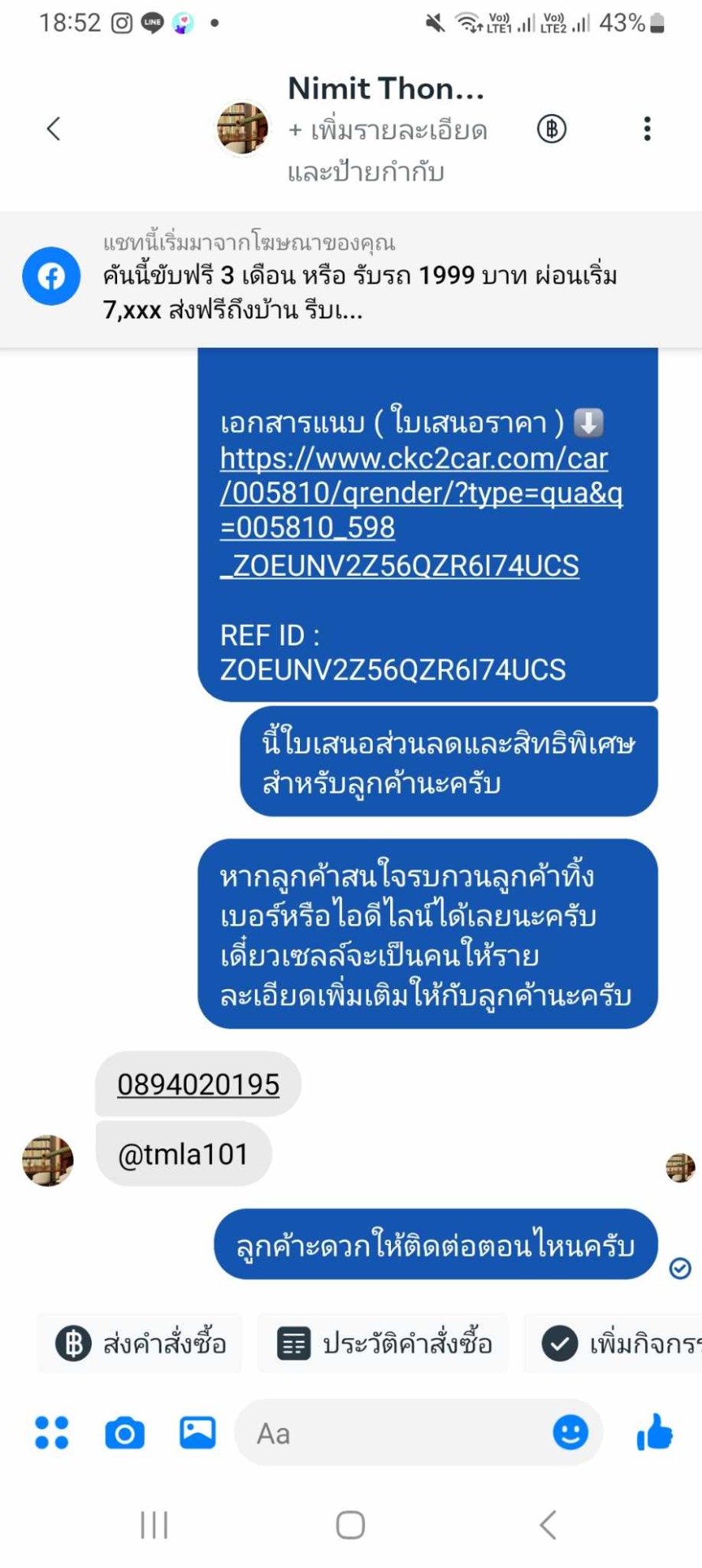The width and height of the screenshot is (702, 1568).
Task: Open the emoji picker
Action: (x=570, y=1433)
